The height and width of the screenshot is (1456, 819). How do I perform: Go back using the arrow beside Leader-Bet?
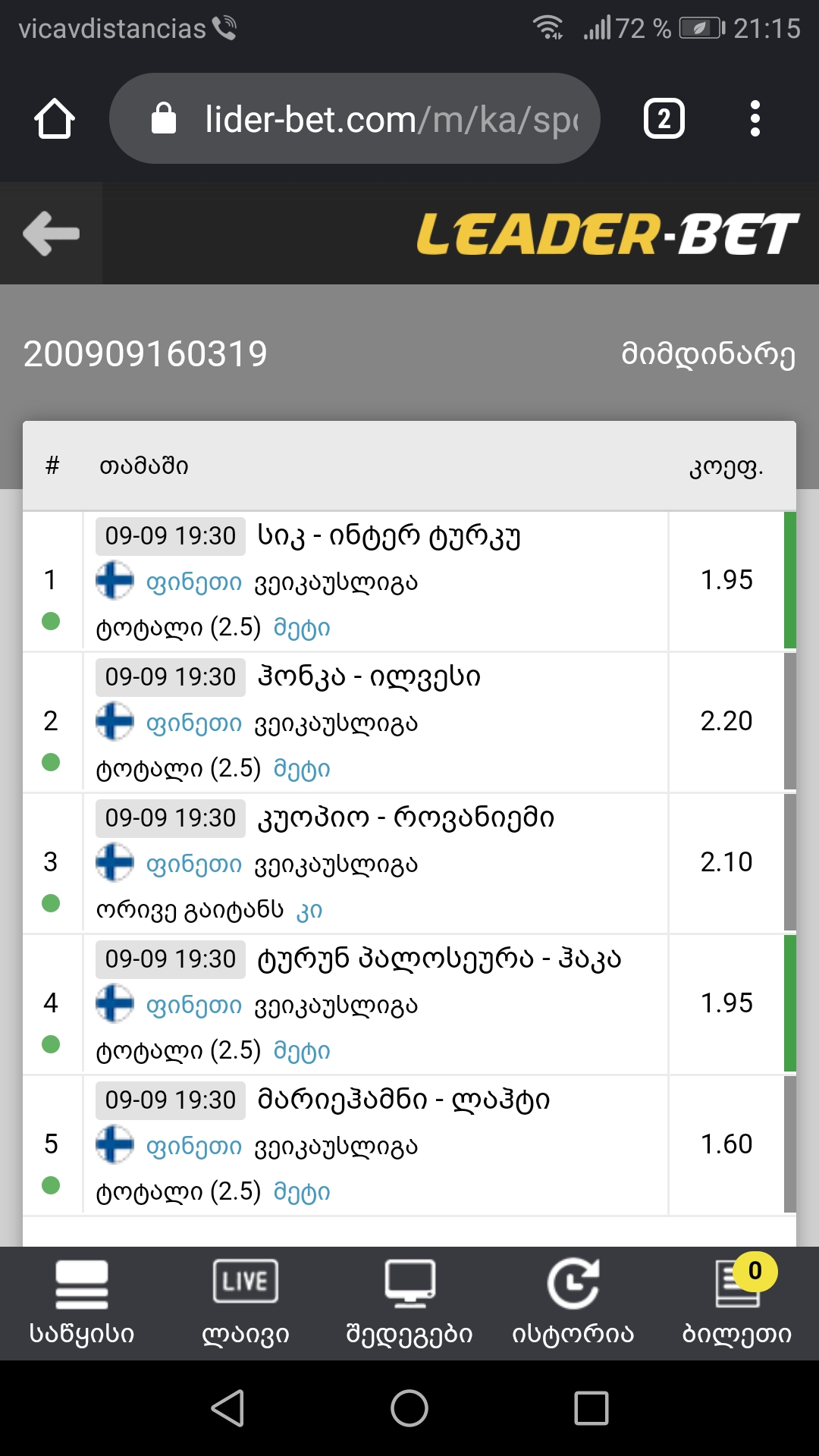coord(51,233)
